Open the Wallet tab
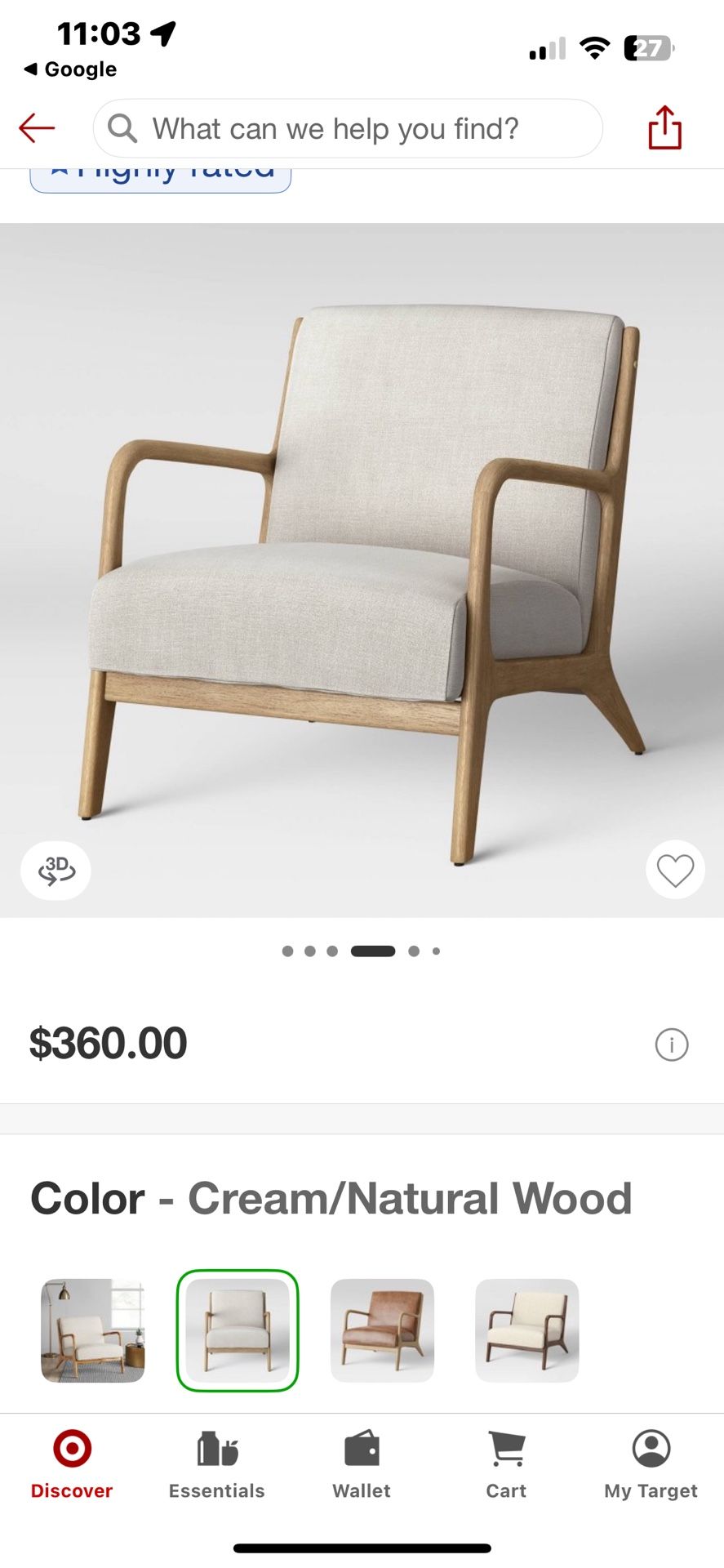724x1568 pixels. point(362,1466)
